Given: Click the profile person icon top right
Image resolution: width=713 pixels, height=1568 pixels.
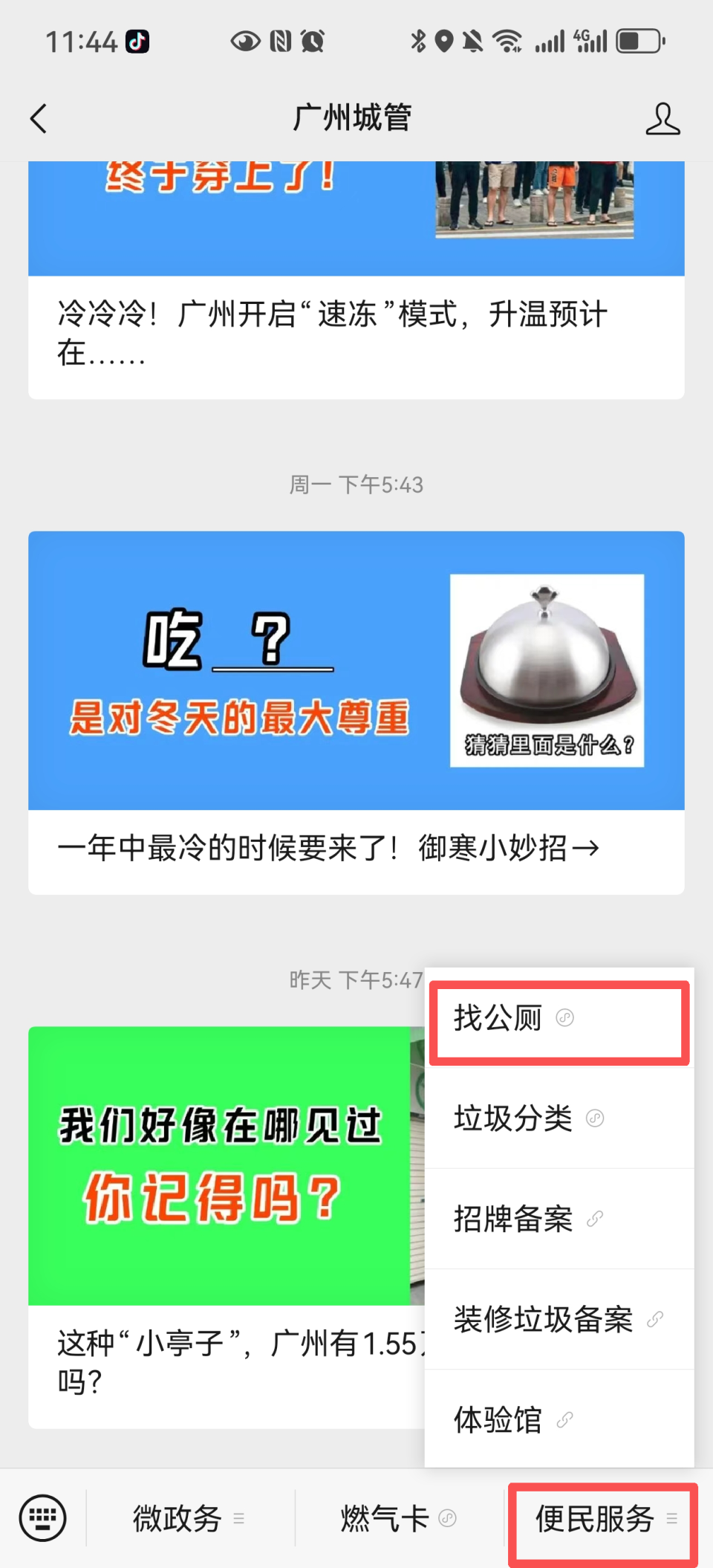Looking at the screenshot, I should [663, 117].
